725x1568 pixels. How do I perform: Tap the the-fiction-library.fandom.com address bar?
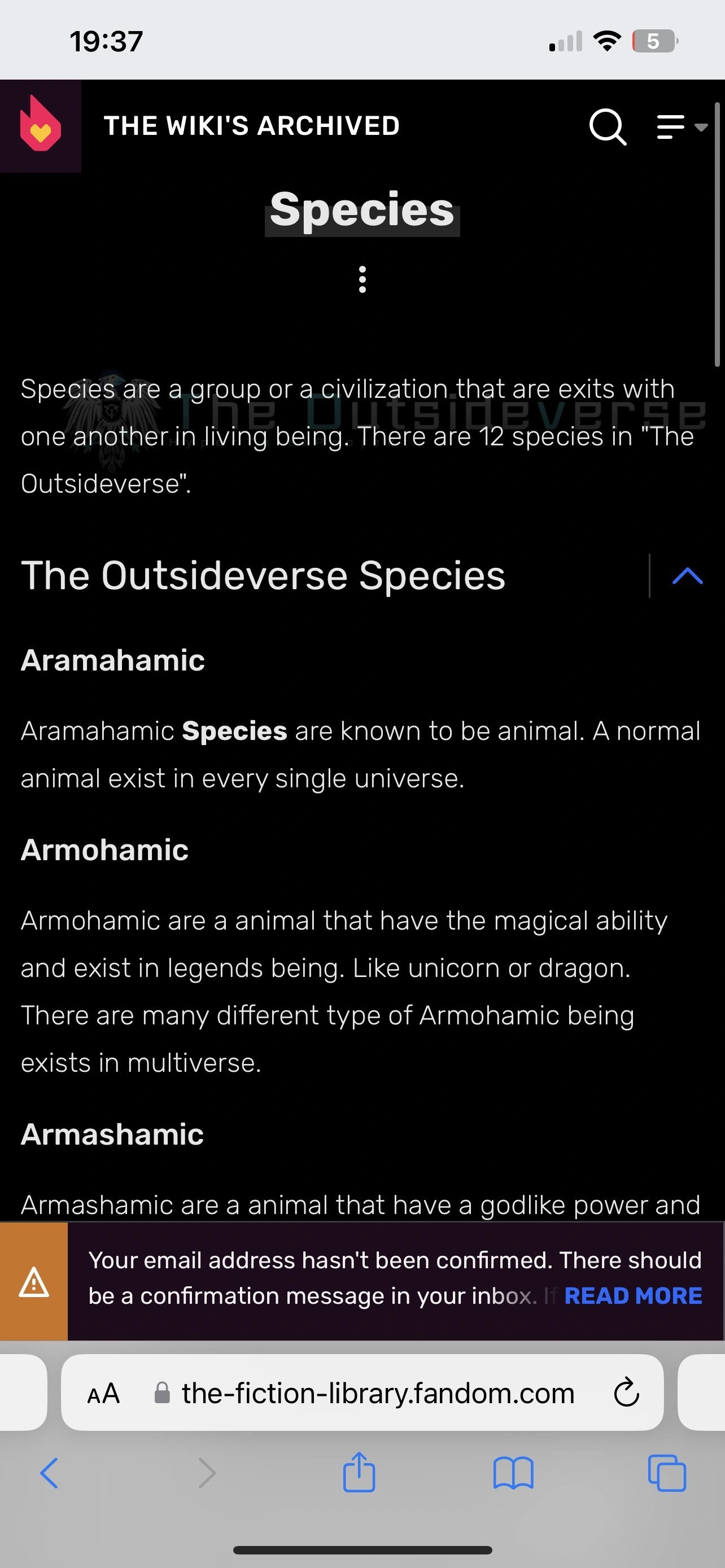tap(377, 1393)
